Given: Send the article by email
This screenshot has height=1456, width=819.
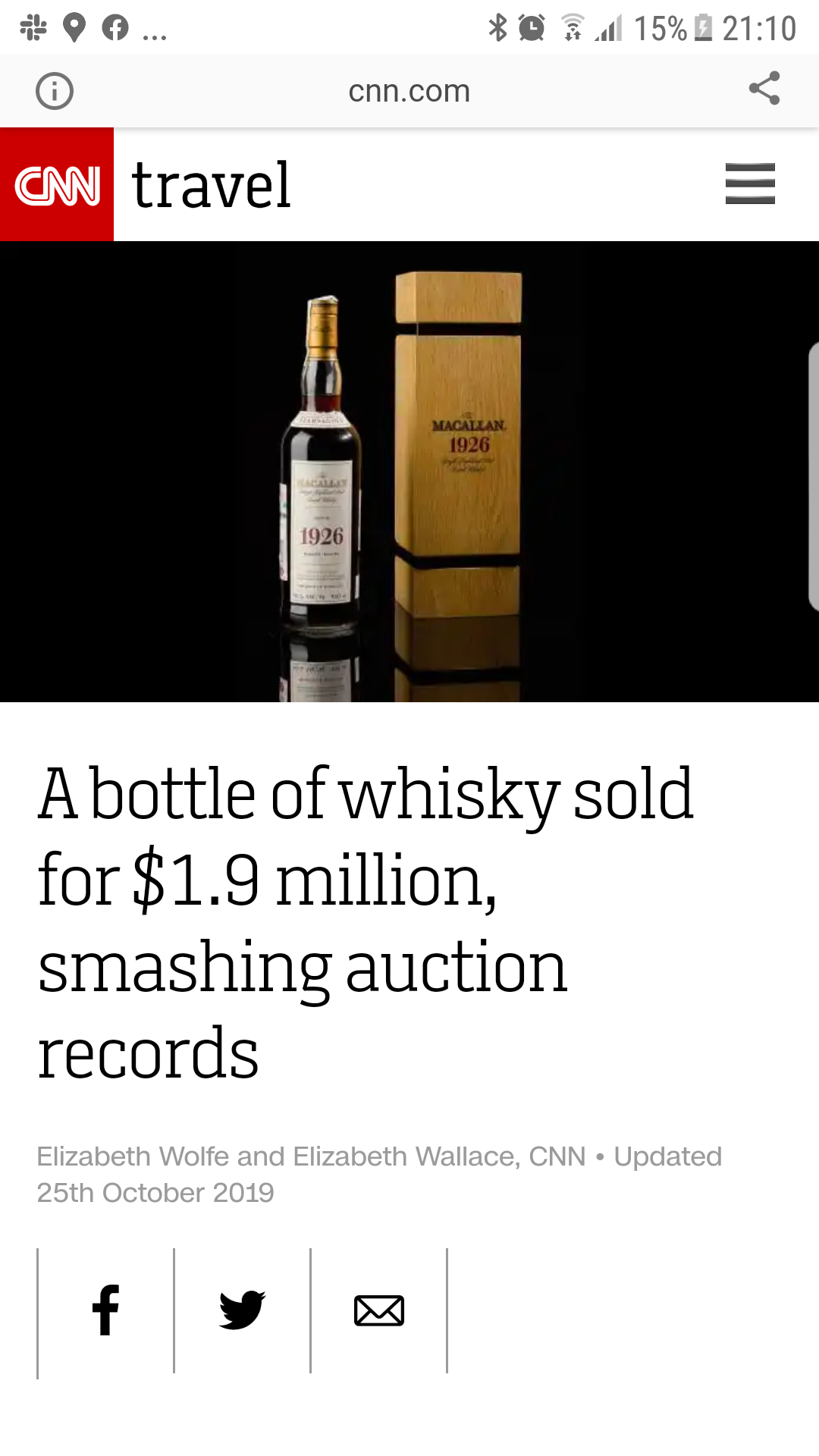Looking at the screenshot, I should pos(378,1310).
